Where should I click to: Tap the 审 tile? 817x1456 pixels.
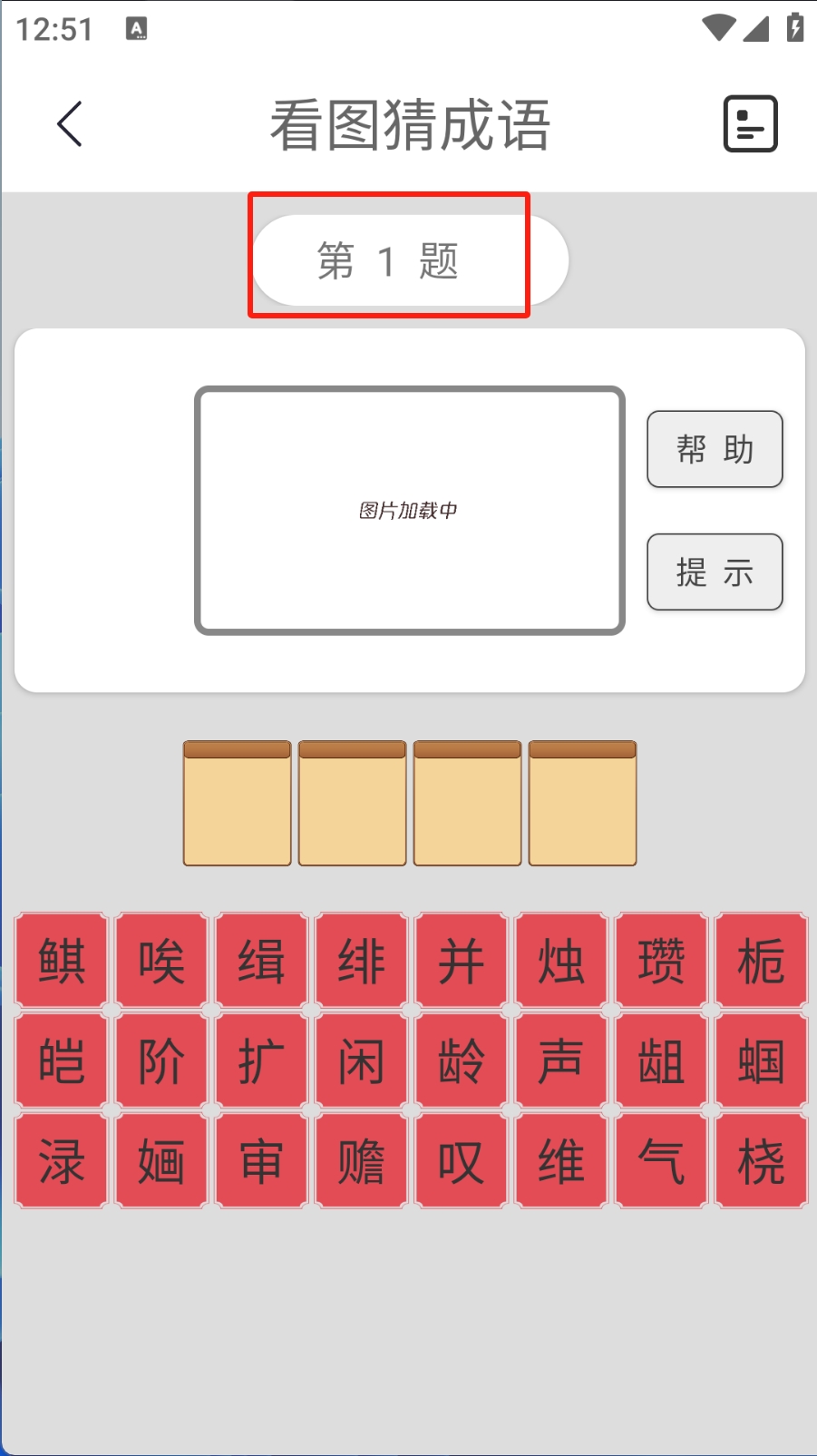pos(261,1161)
